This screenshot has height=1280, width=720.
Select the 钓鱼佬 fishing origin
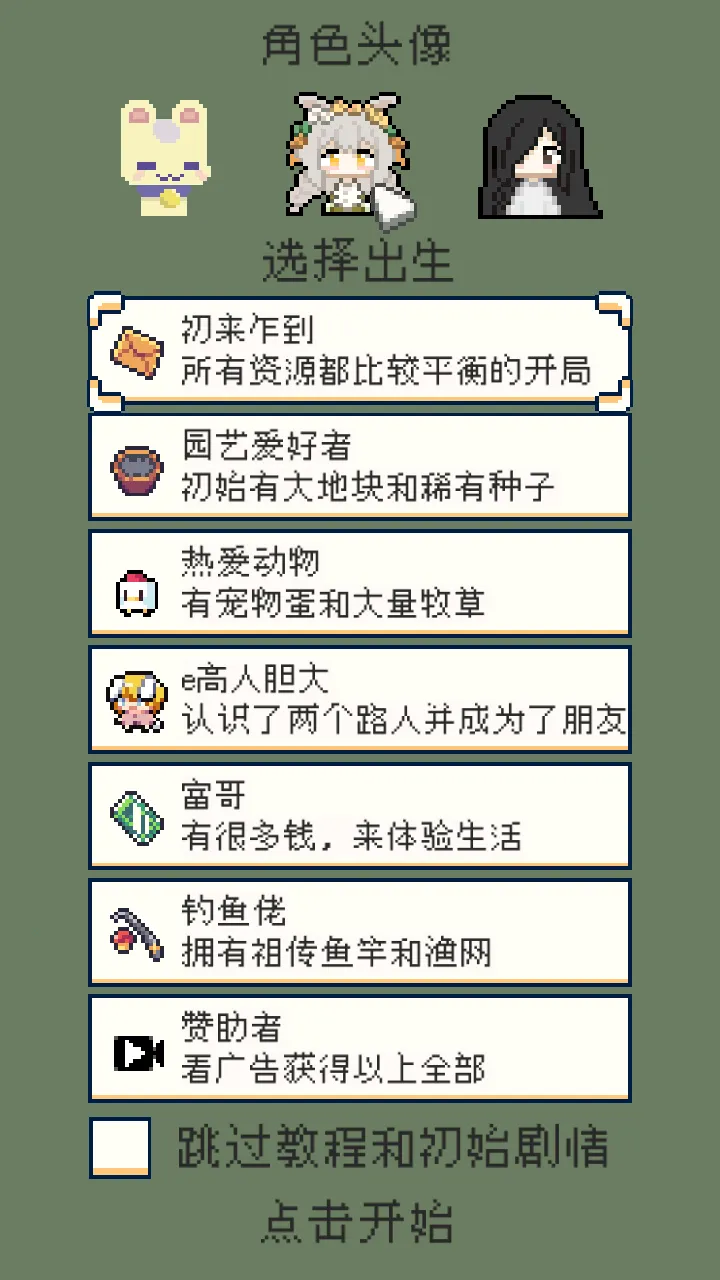[x=360, y=931]
